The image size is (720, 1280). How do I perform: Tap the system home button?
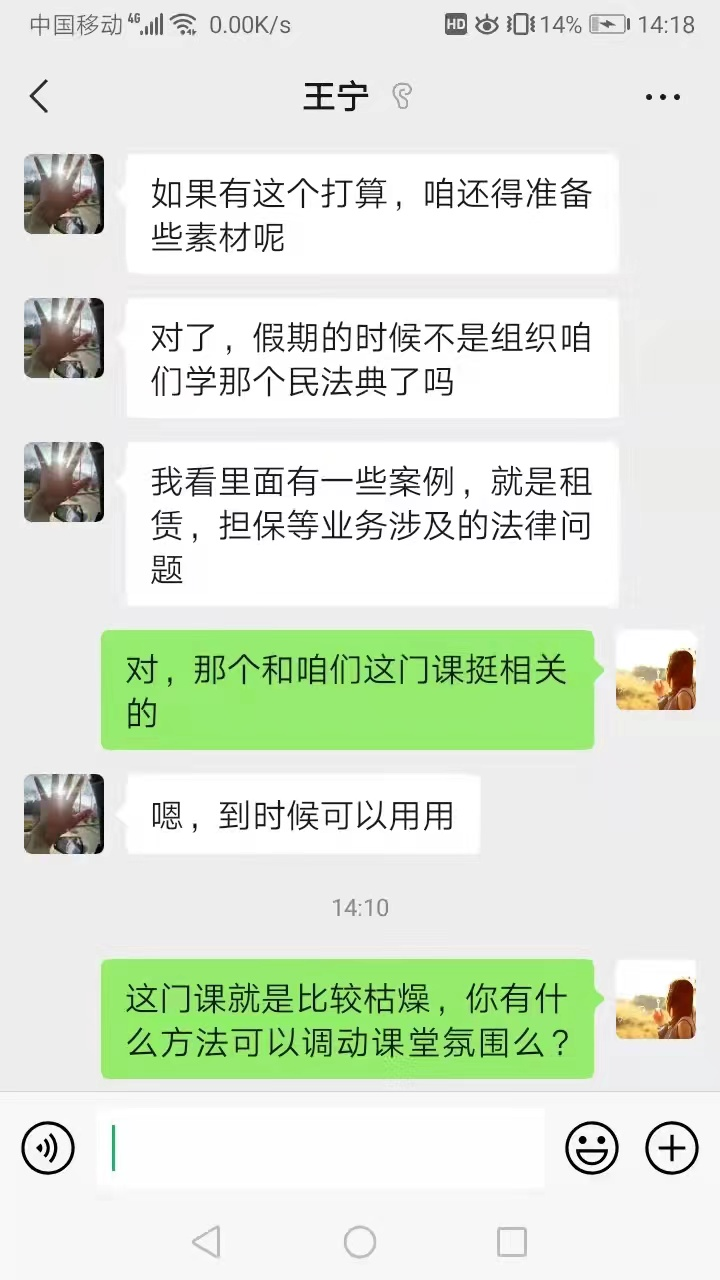[360, 1242]
